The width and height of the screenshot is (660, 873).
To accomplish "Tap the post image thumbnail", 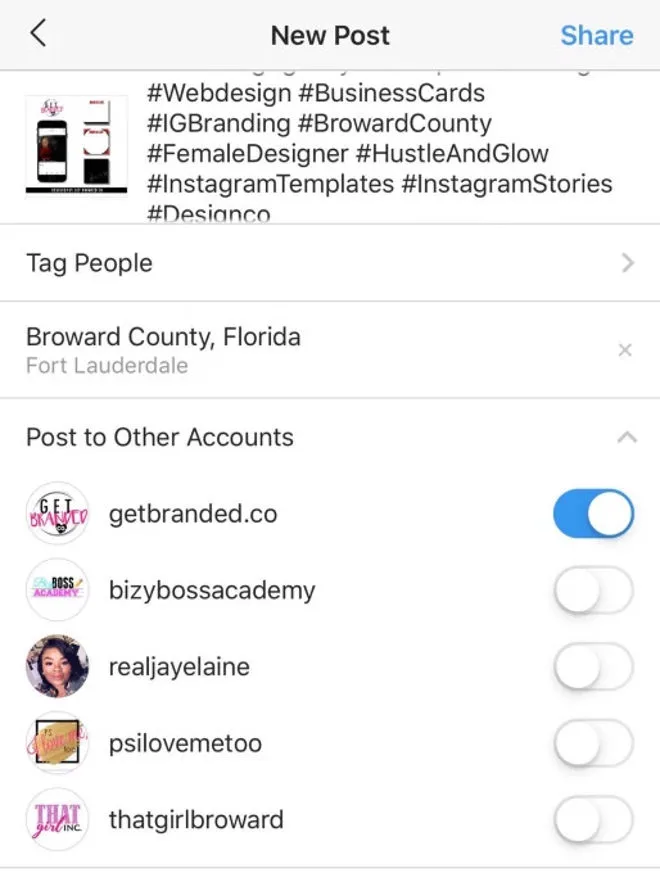I will (x=76, y=147).
